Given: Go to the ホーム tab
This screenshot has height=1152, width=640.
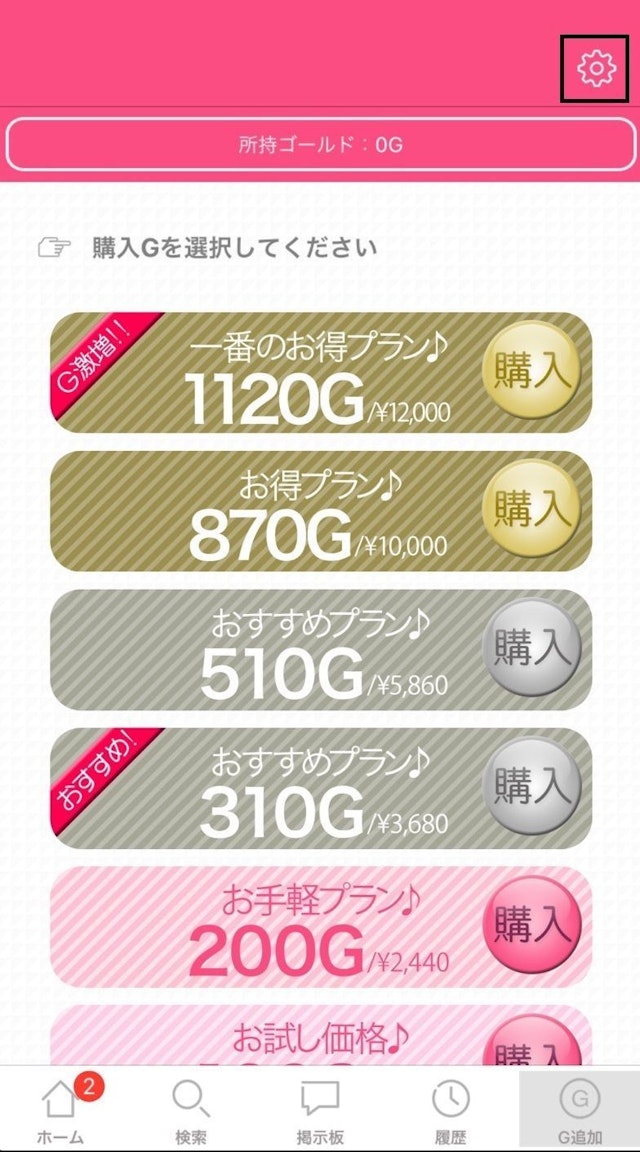Looking at the screenshot, I should pos(60,1108).
